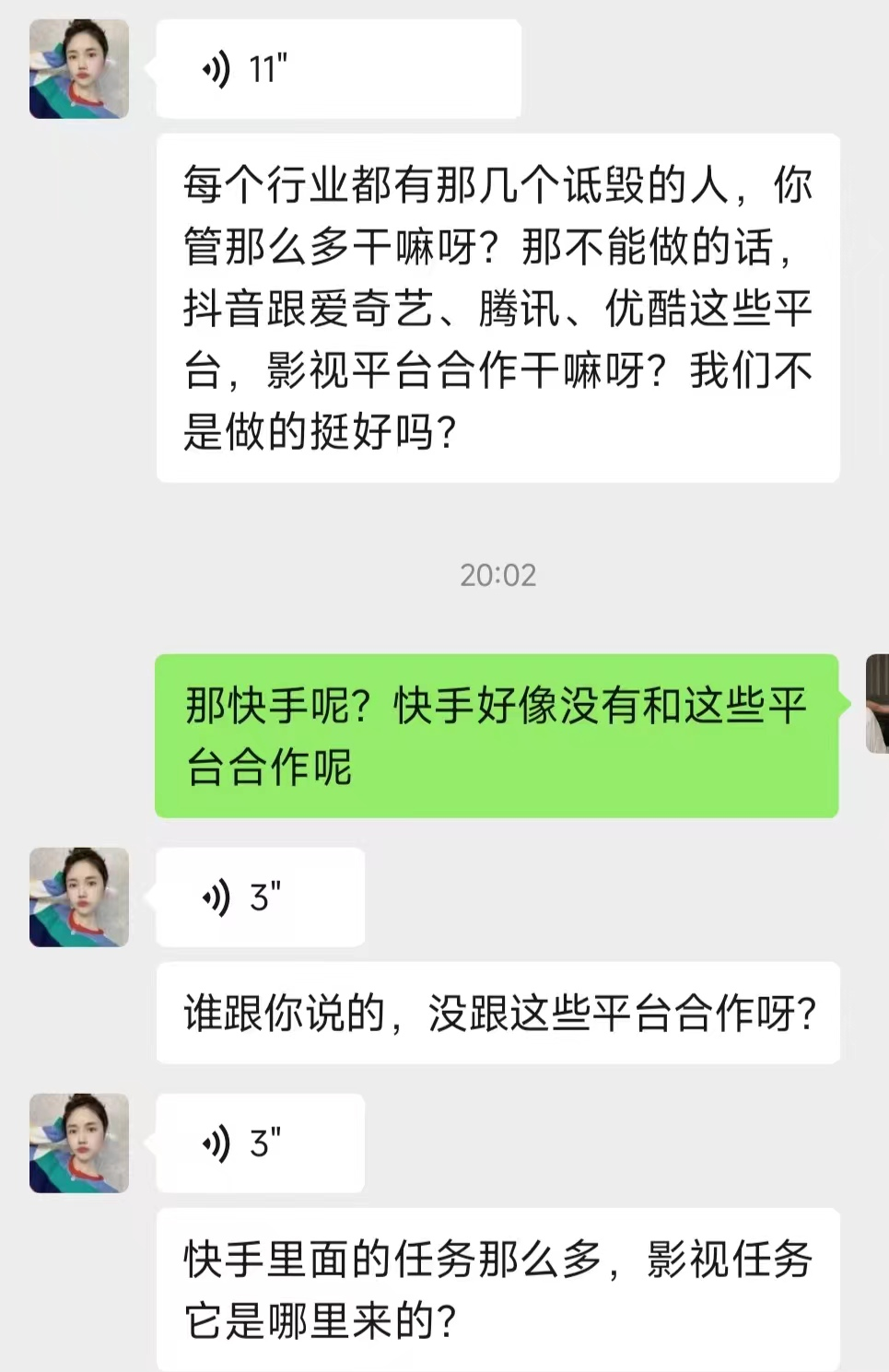Play the 3-second voice message above "谁跟你说的"

tap(260, 897)
